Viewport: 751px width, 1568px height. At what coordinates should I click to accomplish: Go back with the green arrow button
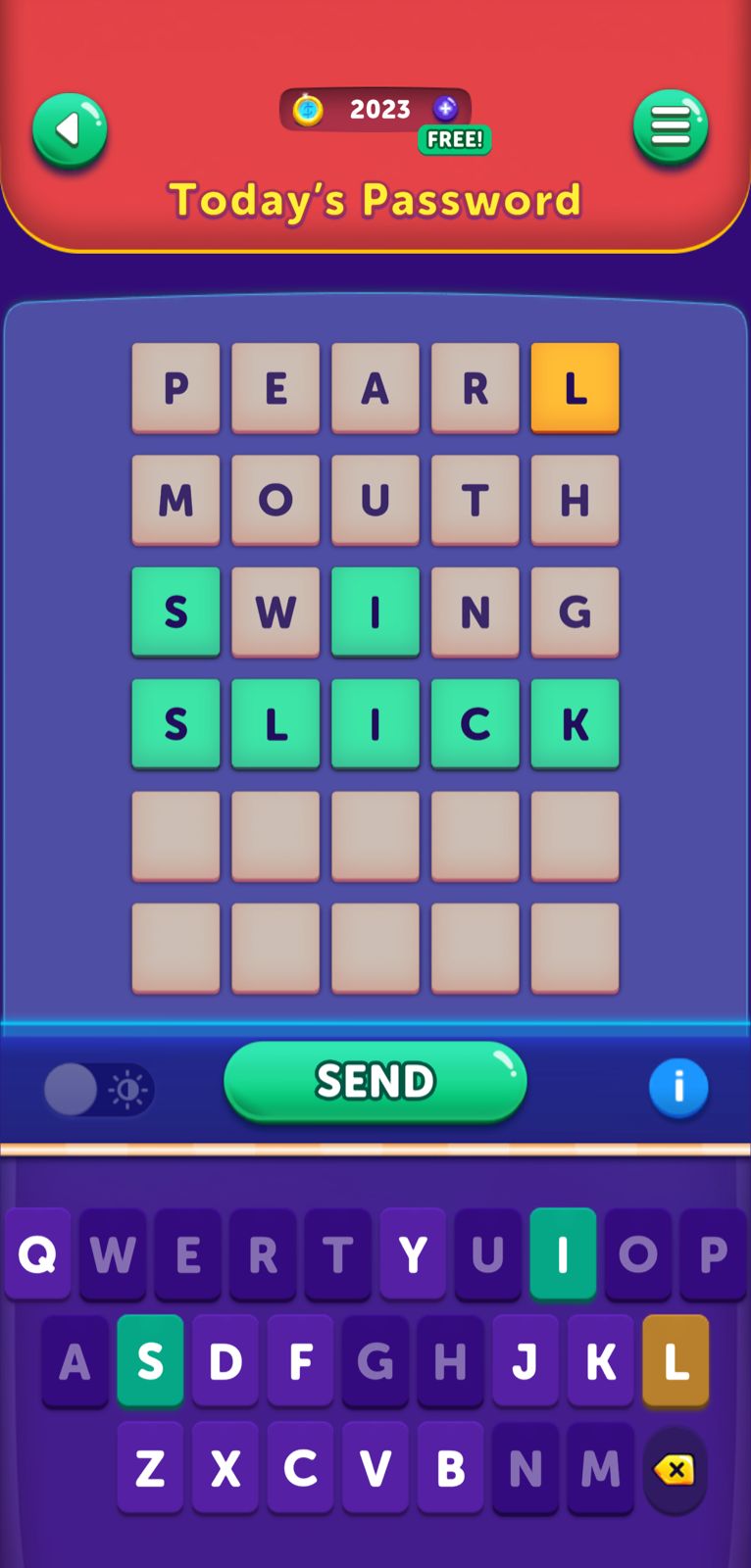[x=70, y=130]
